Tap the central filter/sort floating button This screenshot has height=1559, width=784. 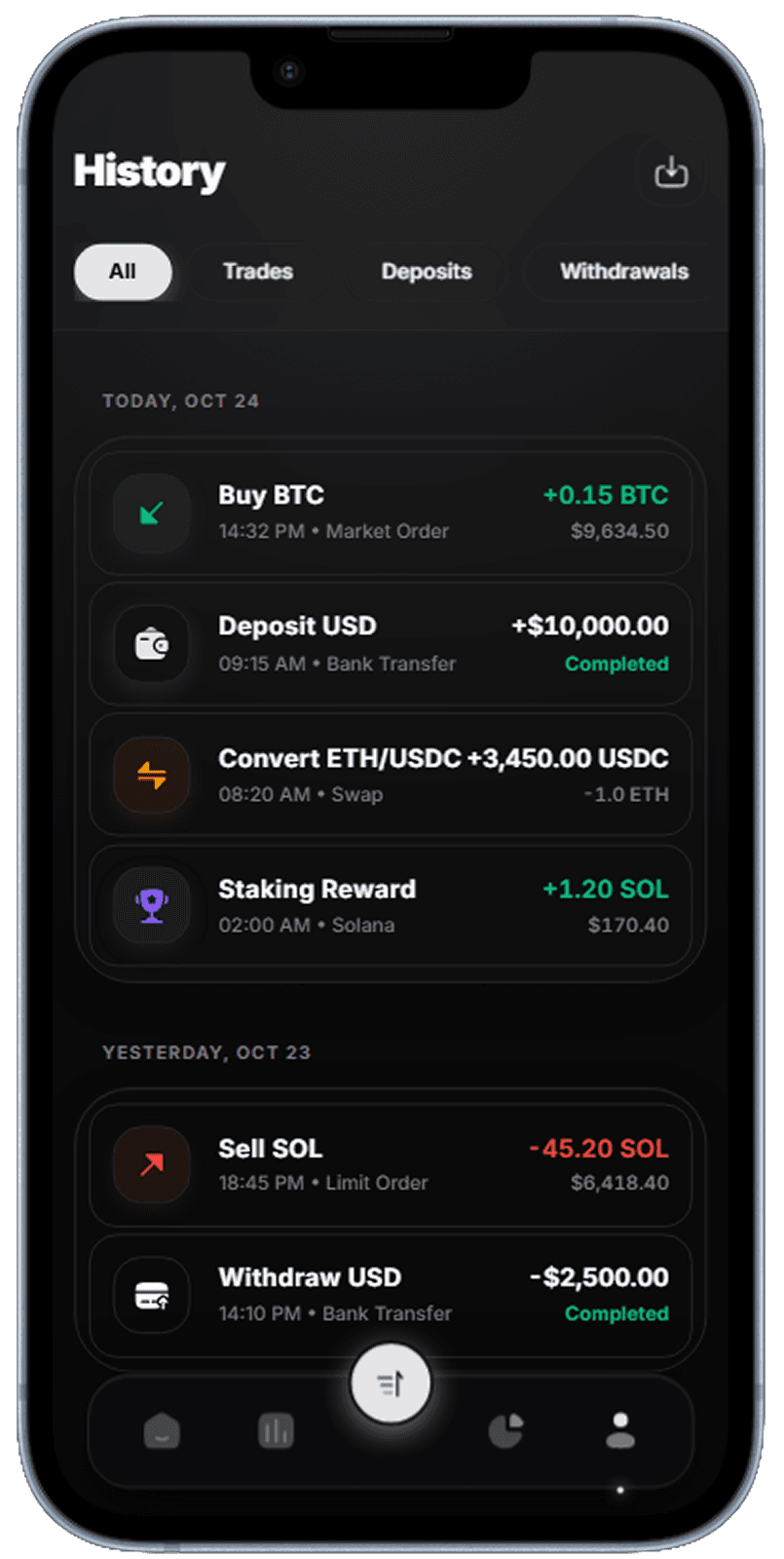(x=391, y=1384)
